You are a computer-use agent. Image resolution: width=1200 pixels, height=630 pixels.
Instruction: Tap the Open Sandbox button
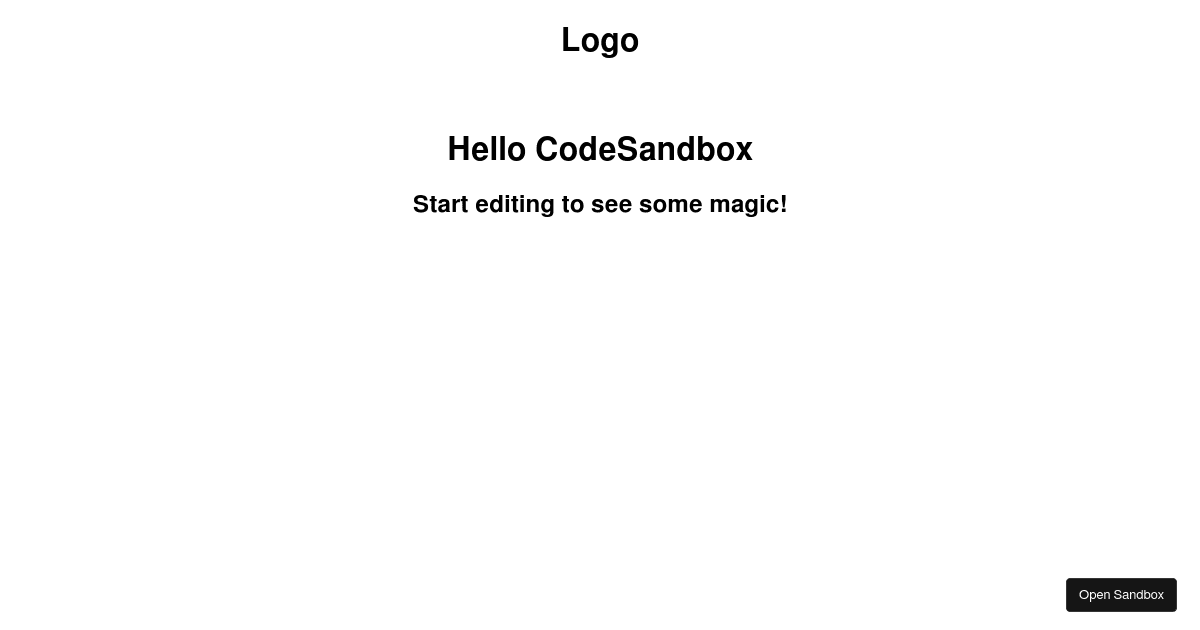click(1121, 595)
